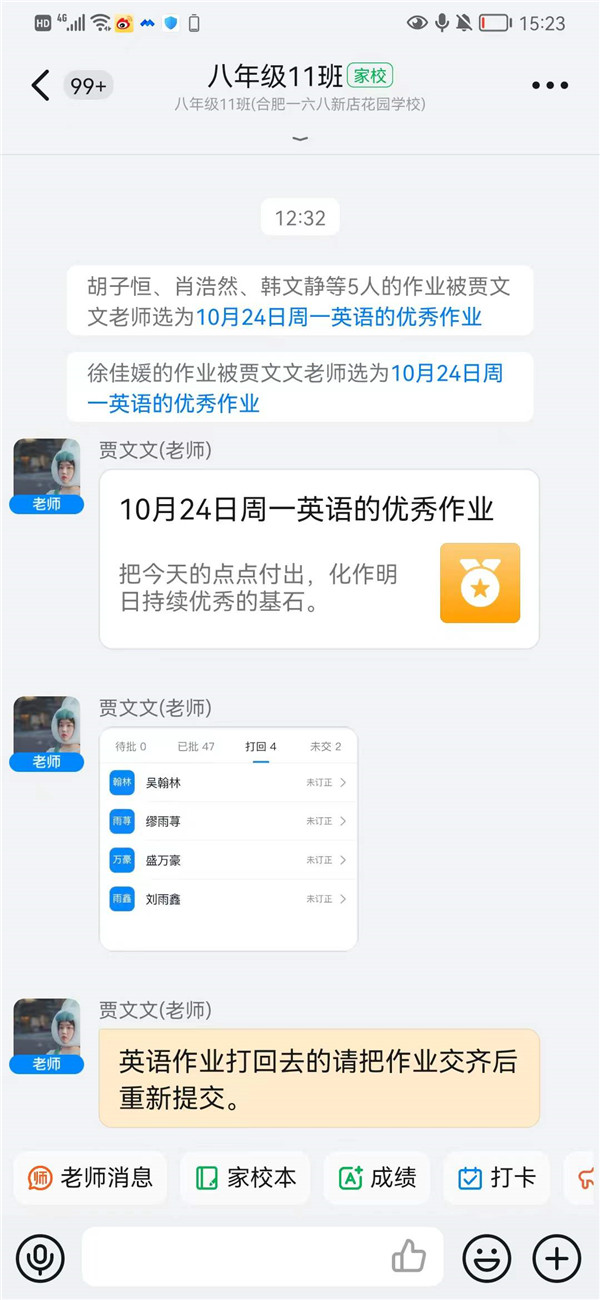Open the 打卡 shortcut
This screenshot has height=1300, width=600.
497,1178
